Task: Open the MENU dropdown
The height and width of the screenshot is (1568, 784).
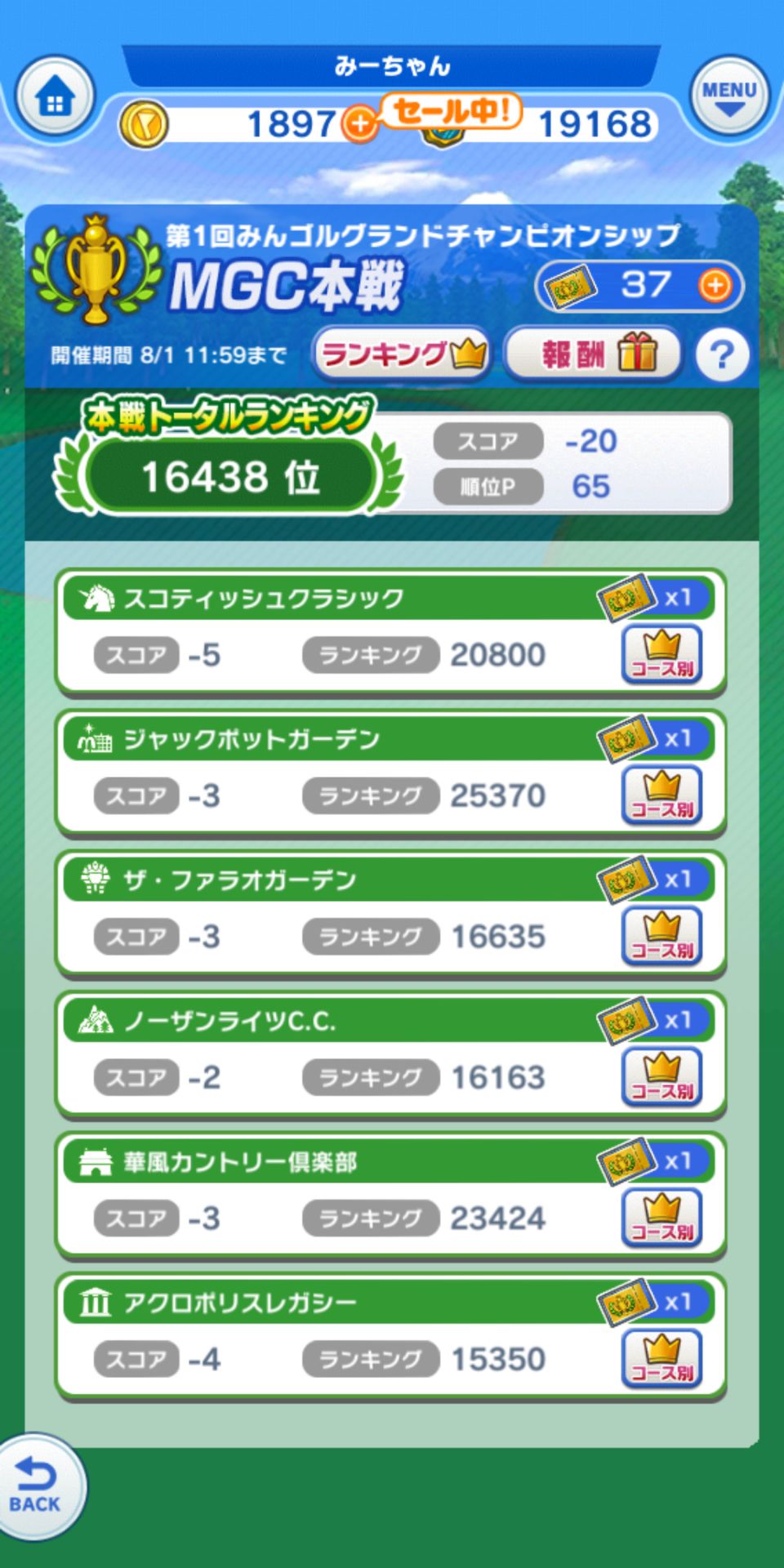Action: click(x=728, y=96)
